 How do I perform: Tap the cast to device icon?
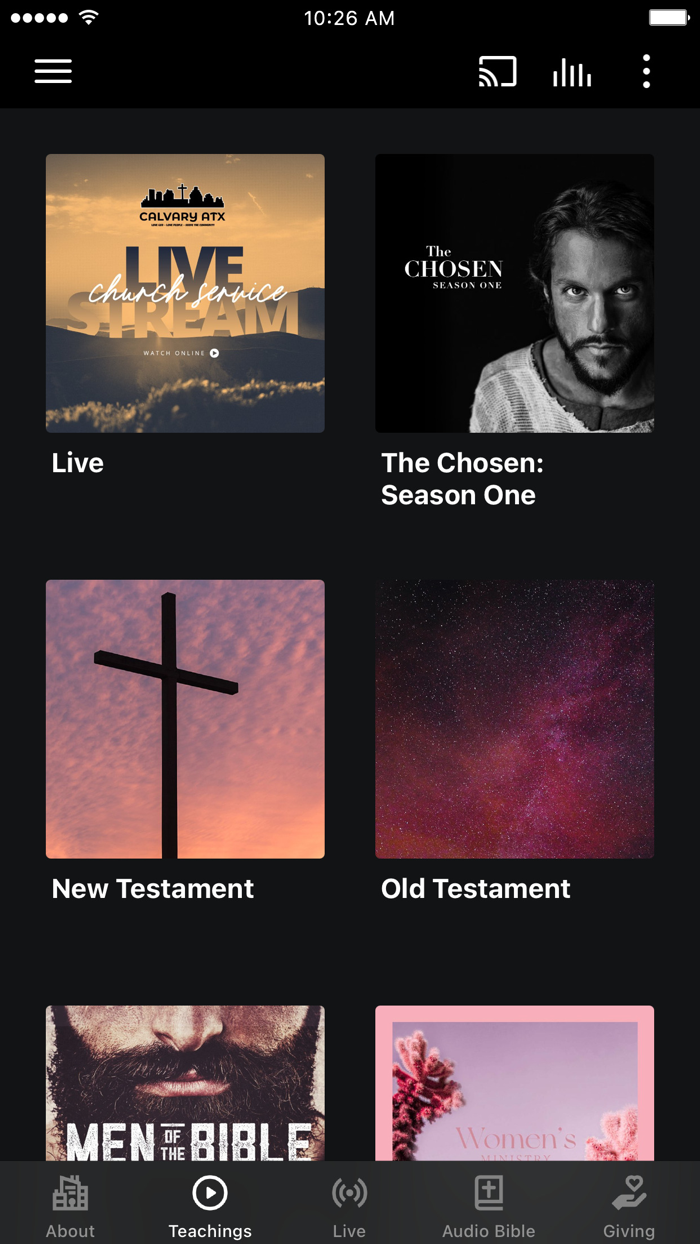coord(497,72)
